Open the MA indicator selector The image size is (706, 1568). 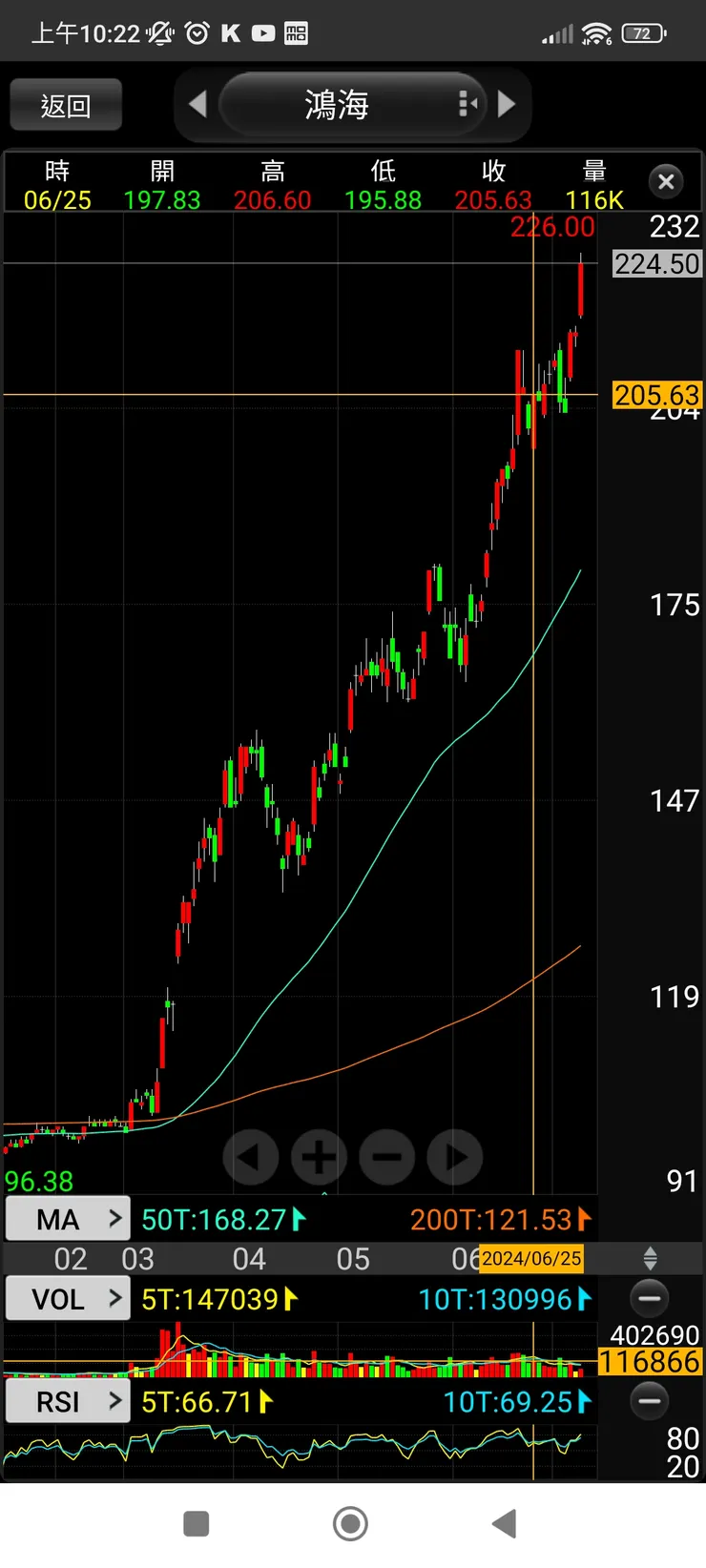point(68,1219)
